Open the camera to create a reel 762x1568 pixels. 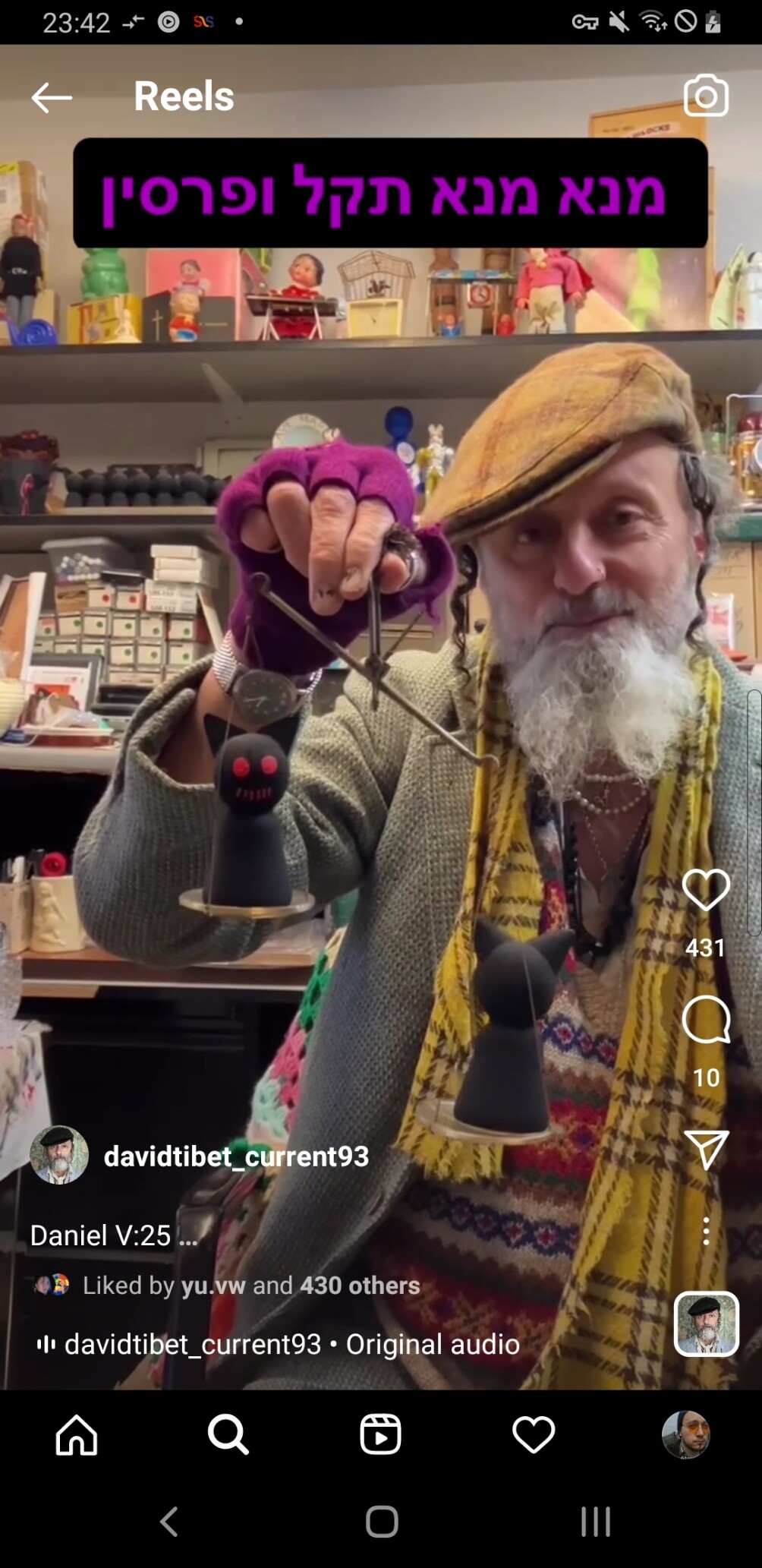(706, 96)
